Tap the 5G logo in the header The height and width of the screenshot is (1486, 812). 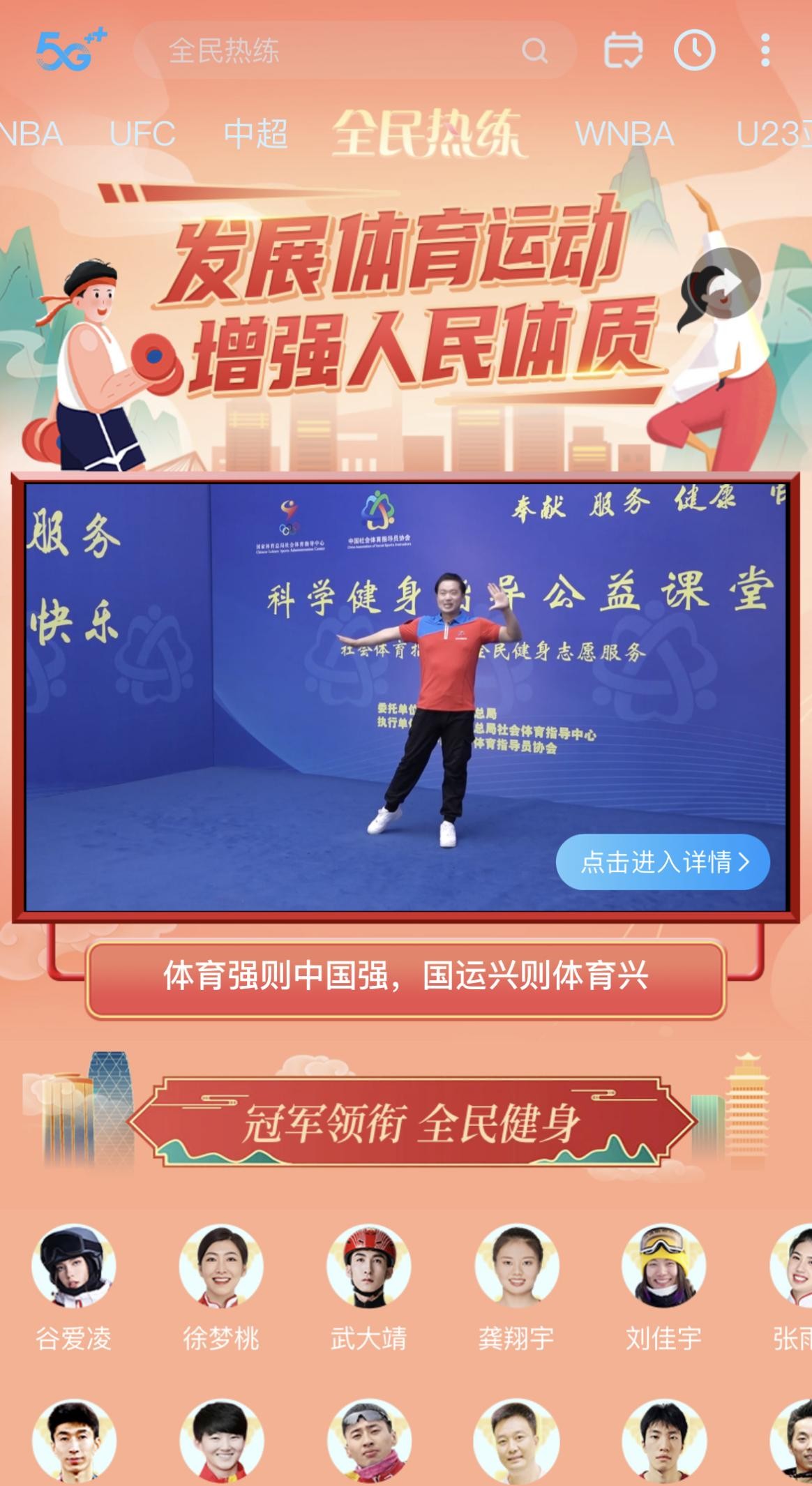[70, 50]
